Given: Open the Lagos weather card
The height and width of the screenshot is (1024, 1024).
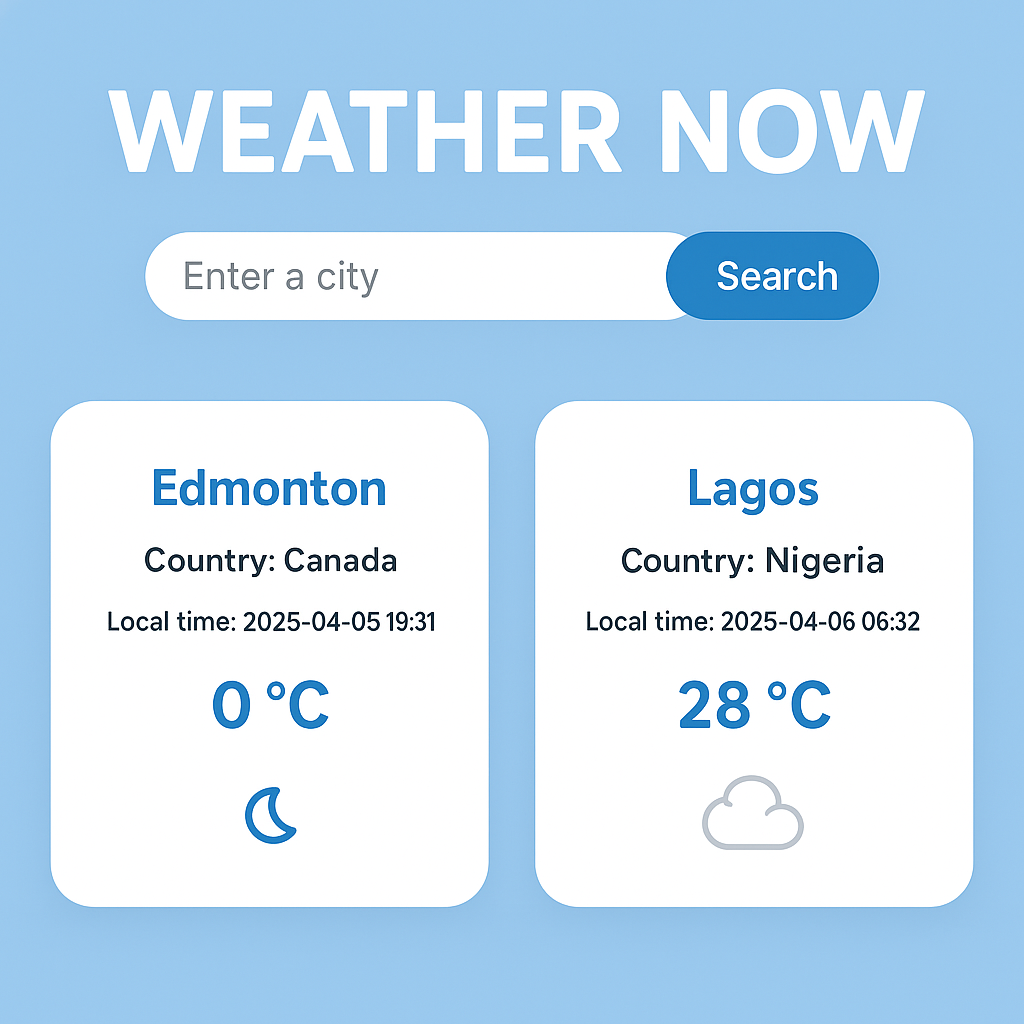Looking at the screenshot, I should click(754, 654).
